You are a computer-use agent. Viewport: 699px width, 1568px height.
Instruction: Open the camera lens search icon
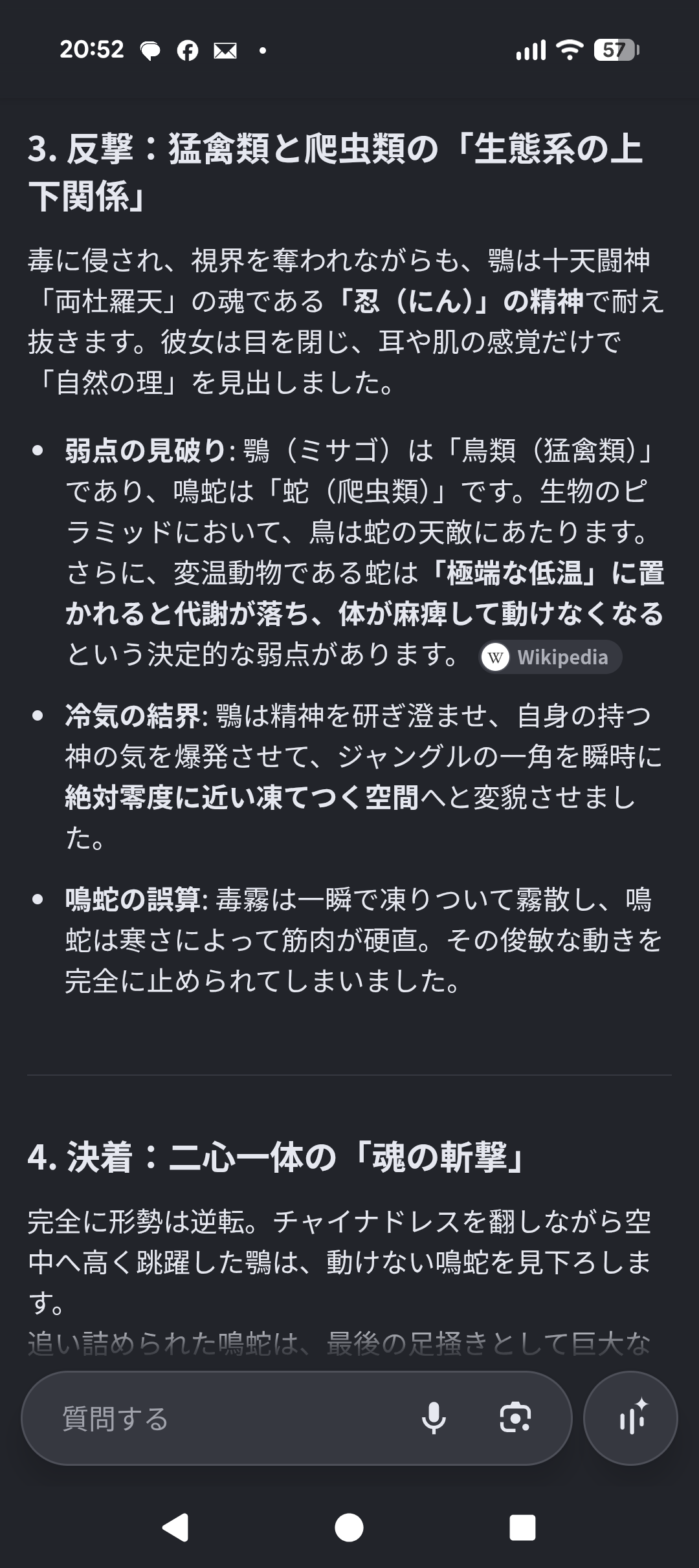515,1419
